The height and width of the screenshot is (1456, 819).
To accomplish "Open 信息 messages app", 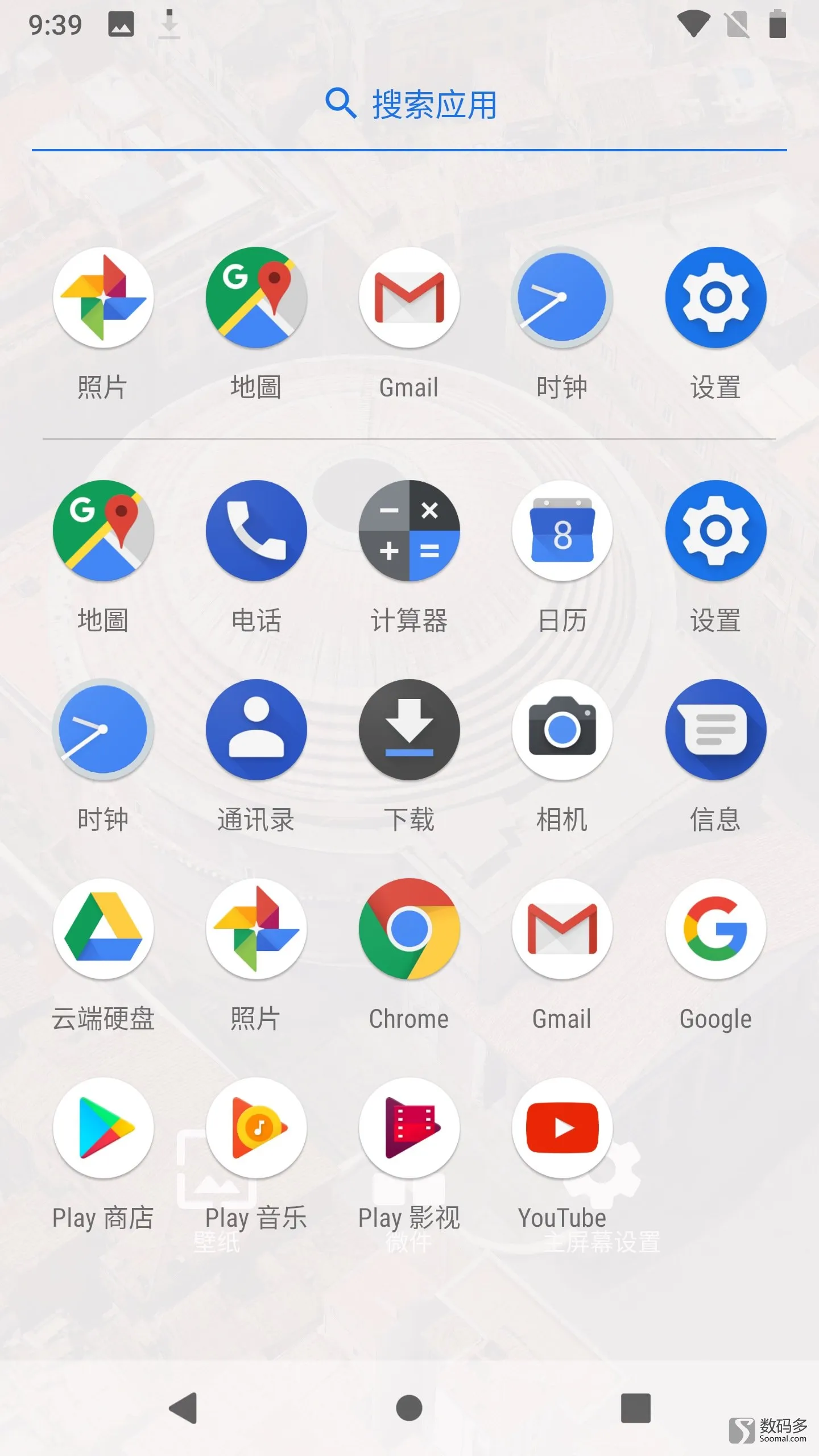I will (715, 730).
